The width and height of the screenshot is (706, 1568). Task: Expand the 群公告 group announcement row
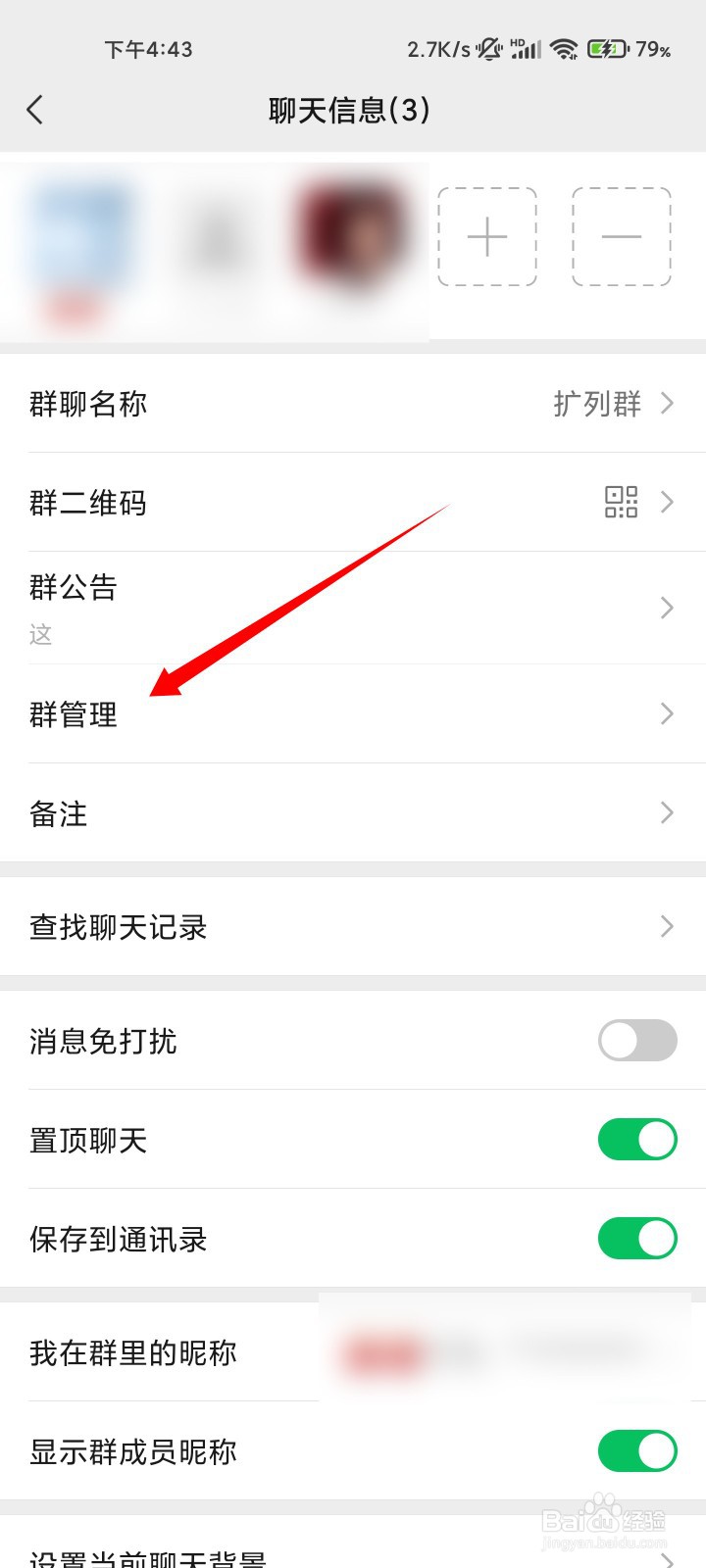coord(353,608)
